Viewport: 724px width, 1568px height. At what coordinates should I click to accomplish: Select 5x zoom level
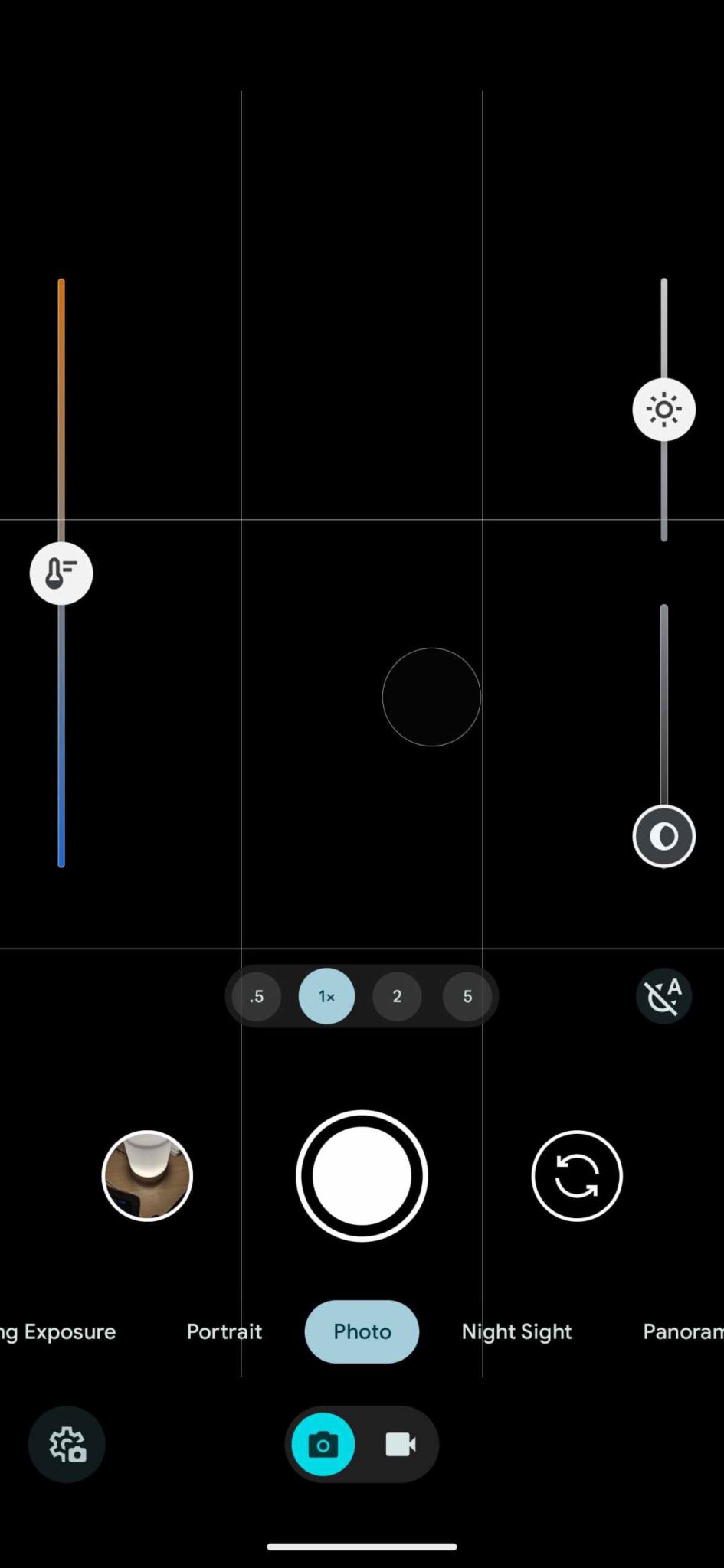(467, 996)
